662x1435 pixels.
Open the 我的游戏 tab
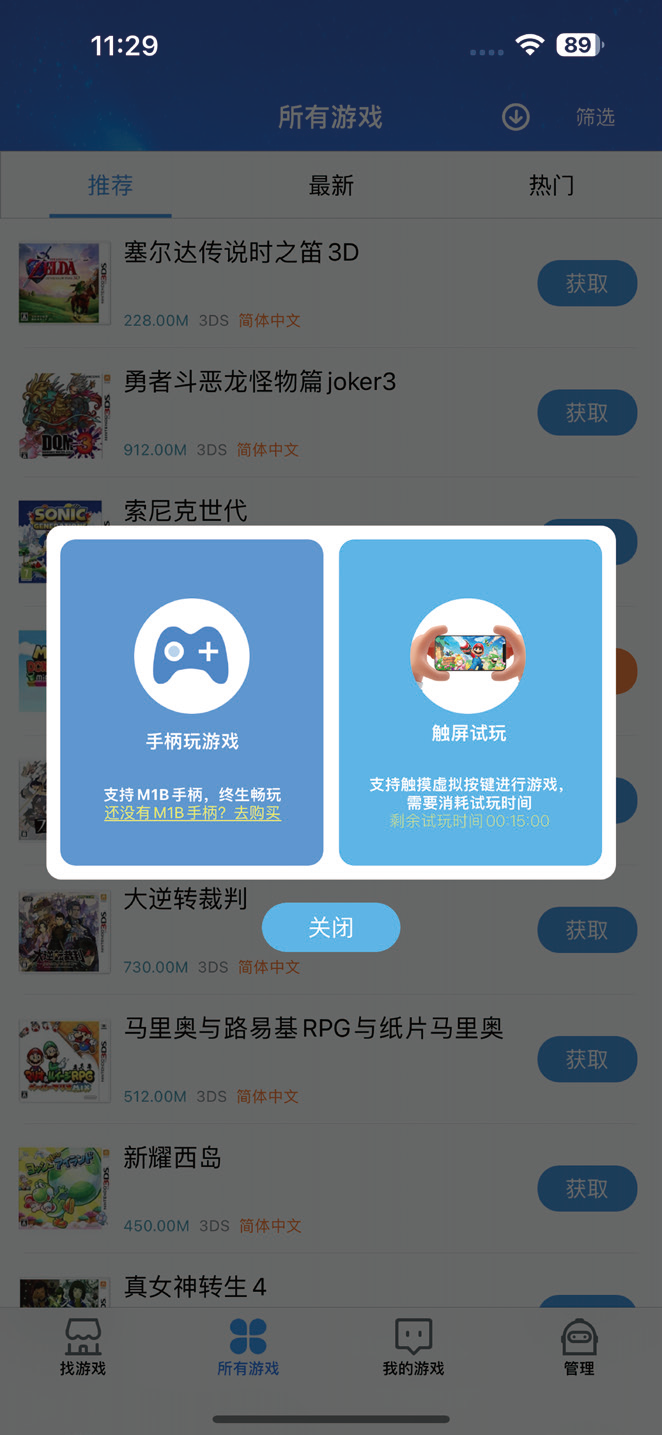pos(413,1346)
